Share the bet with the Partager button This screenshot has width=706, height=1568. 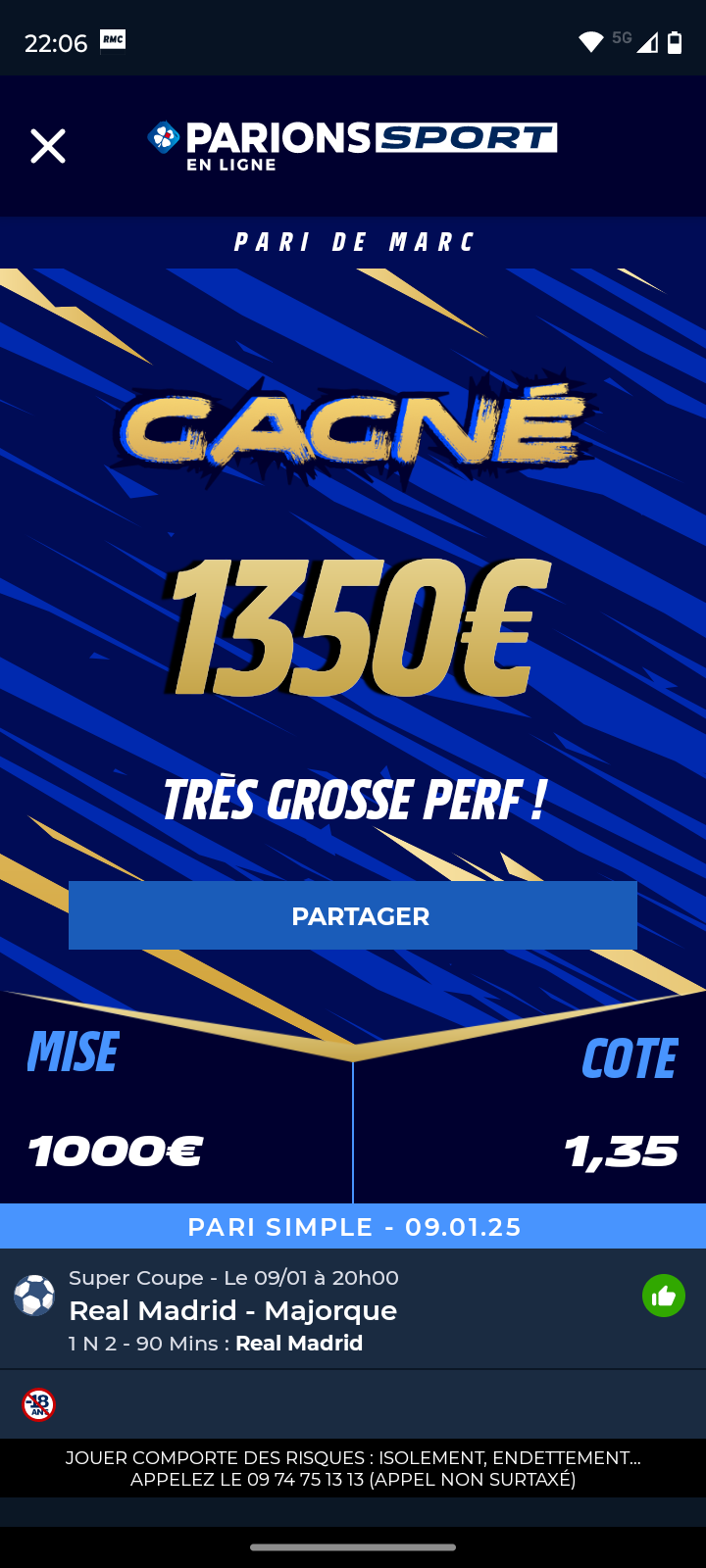tap(353, 915)
